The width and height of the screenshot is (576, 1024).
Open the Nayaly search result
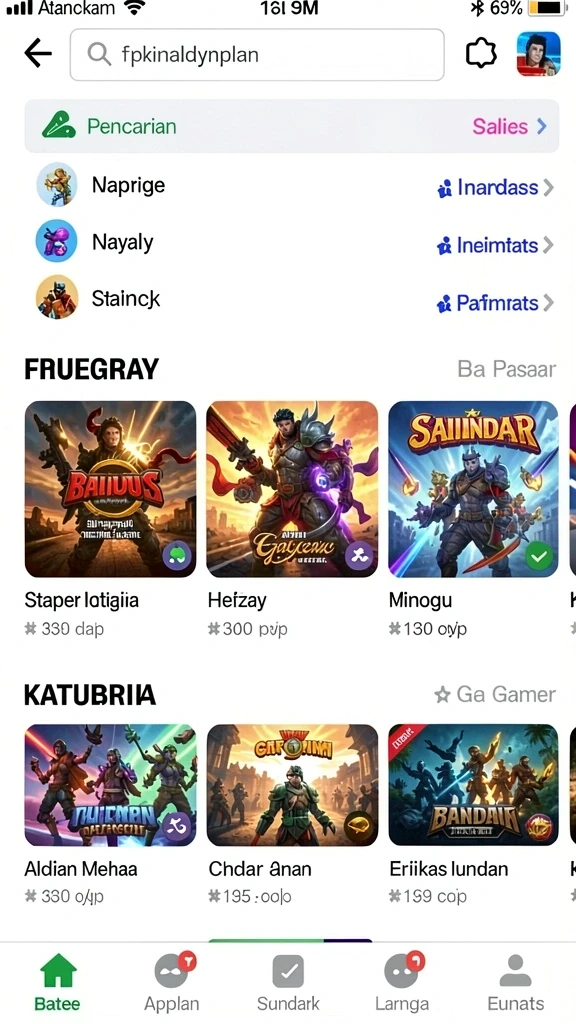(291, 243)
